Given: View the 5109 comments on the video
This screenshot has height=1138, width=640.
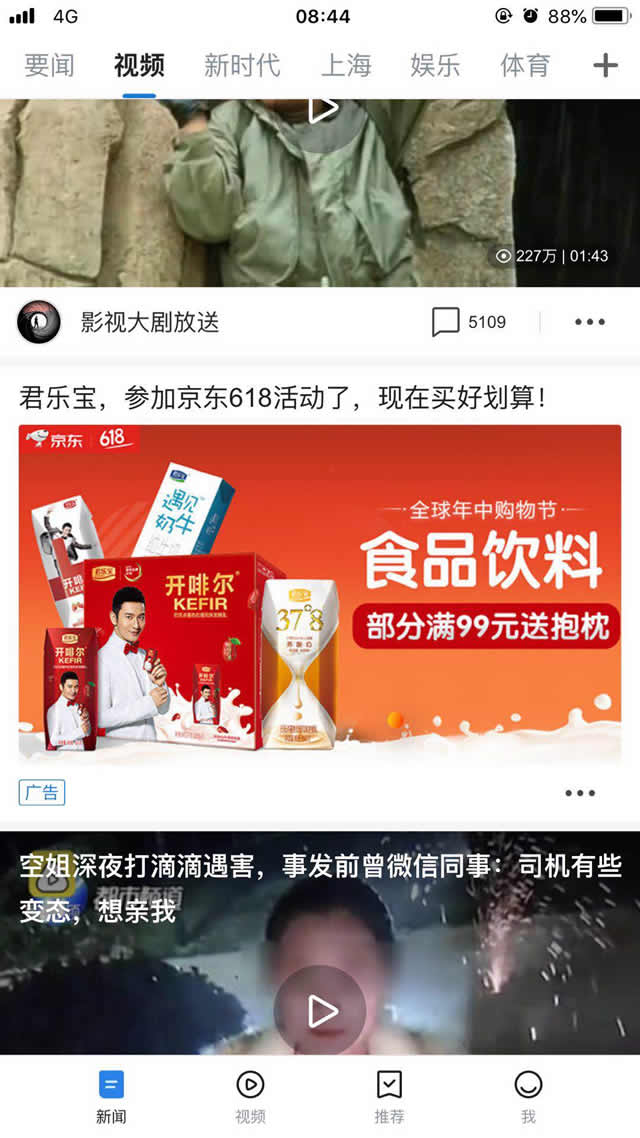Looking at the screenshot, I should pos(469,322).
